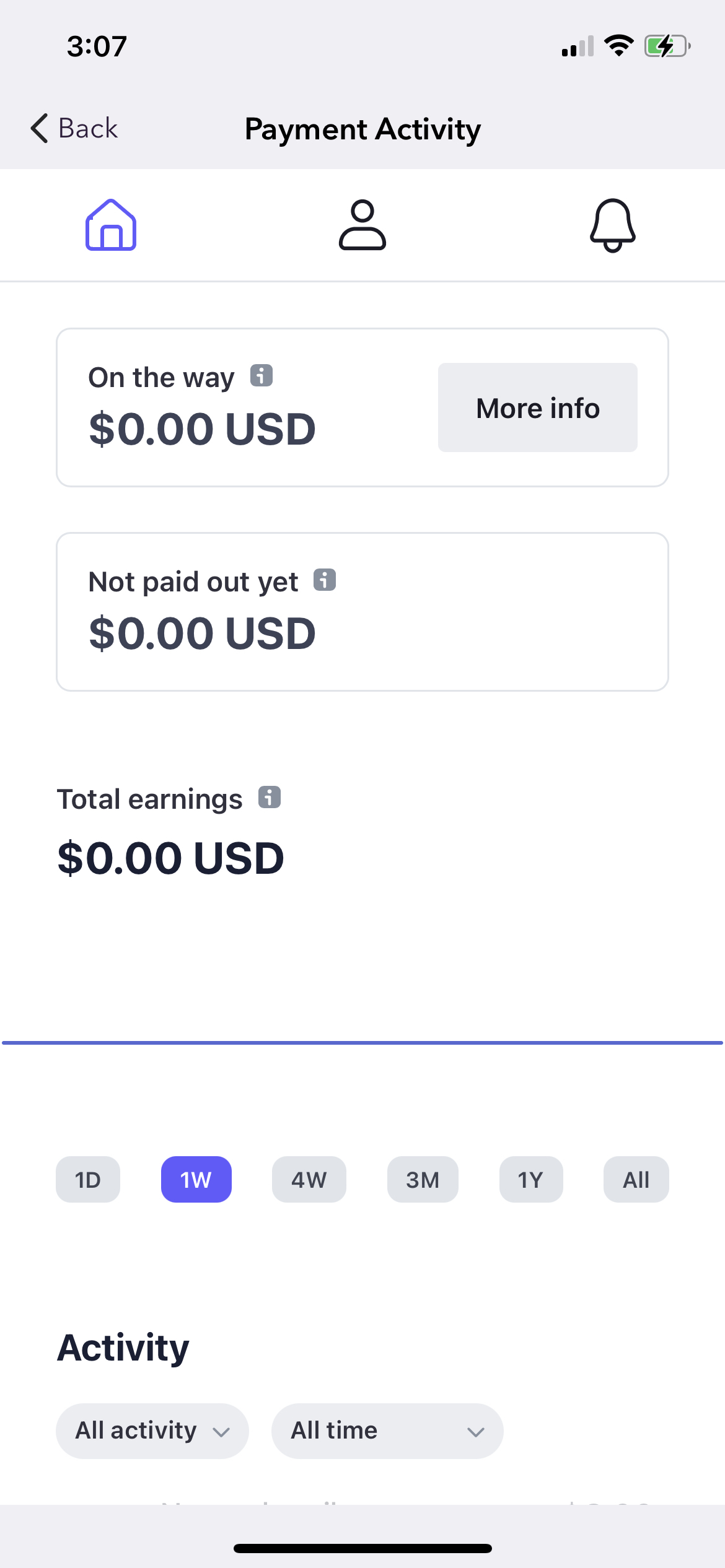Image resolution: width=725 pixels, height=1568 pixels.
Task: Show info about On the way
Action: 261,375
